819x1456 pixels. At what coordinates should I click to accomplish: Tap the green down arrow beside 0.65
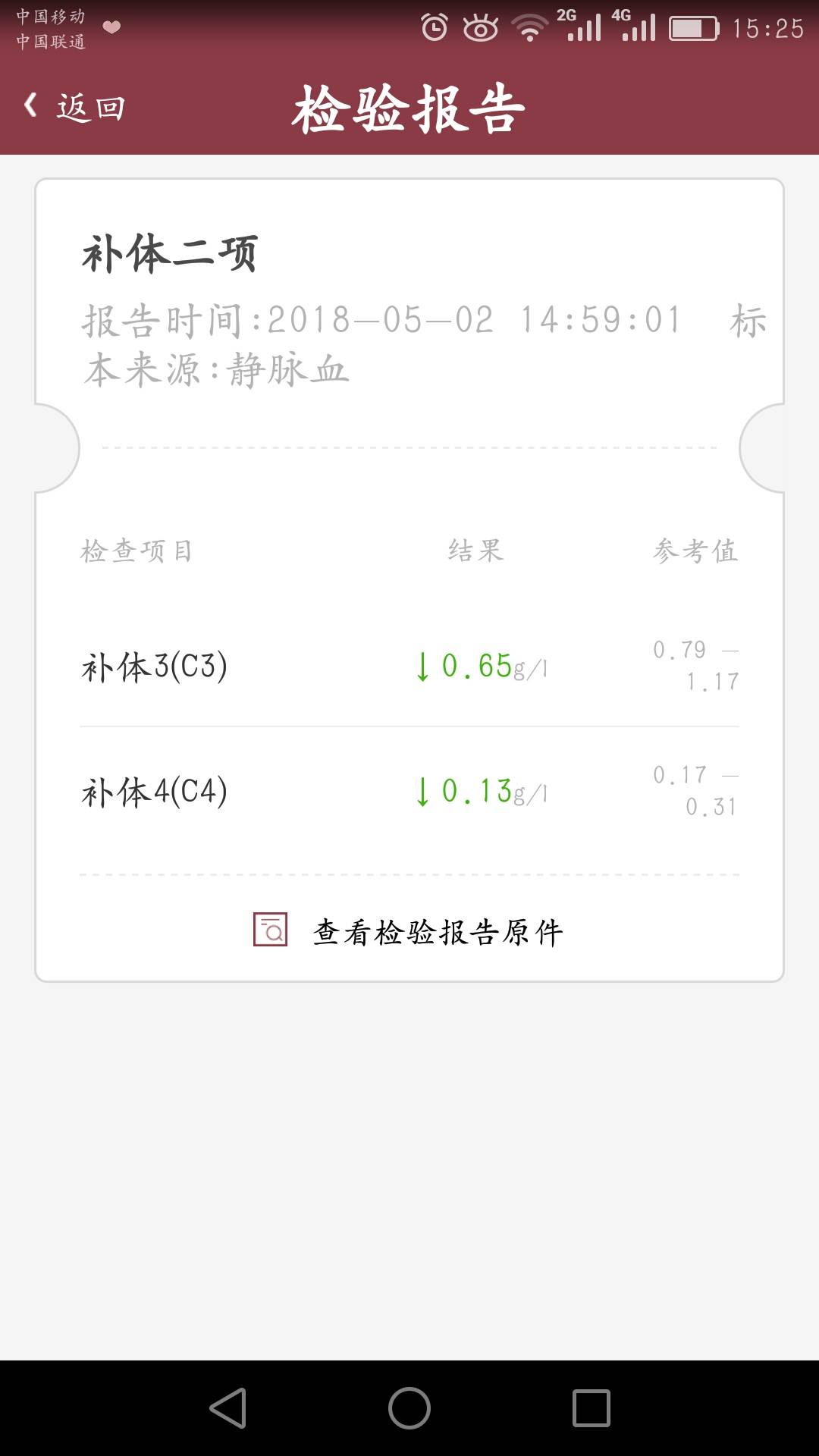coord(422,667)
